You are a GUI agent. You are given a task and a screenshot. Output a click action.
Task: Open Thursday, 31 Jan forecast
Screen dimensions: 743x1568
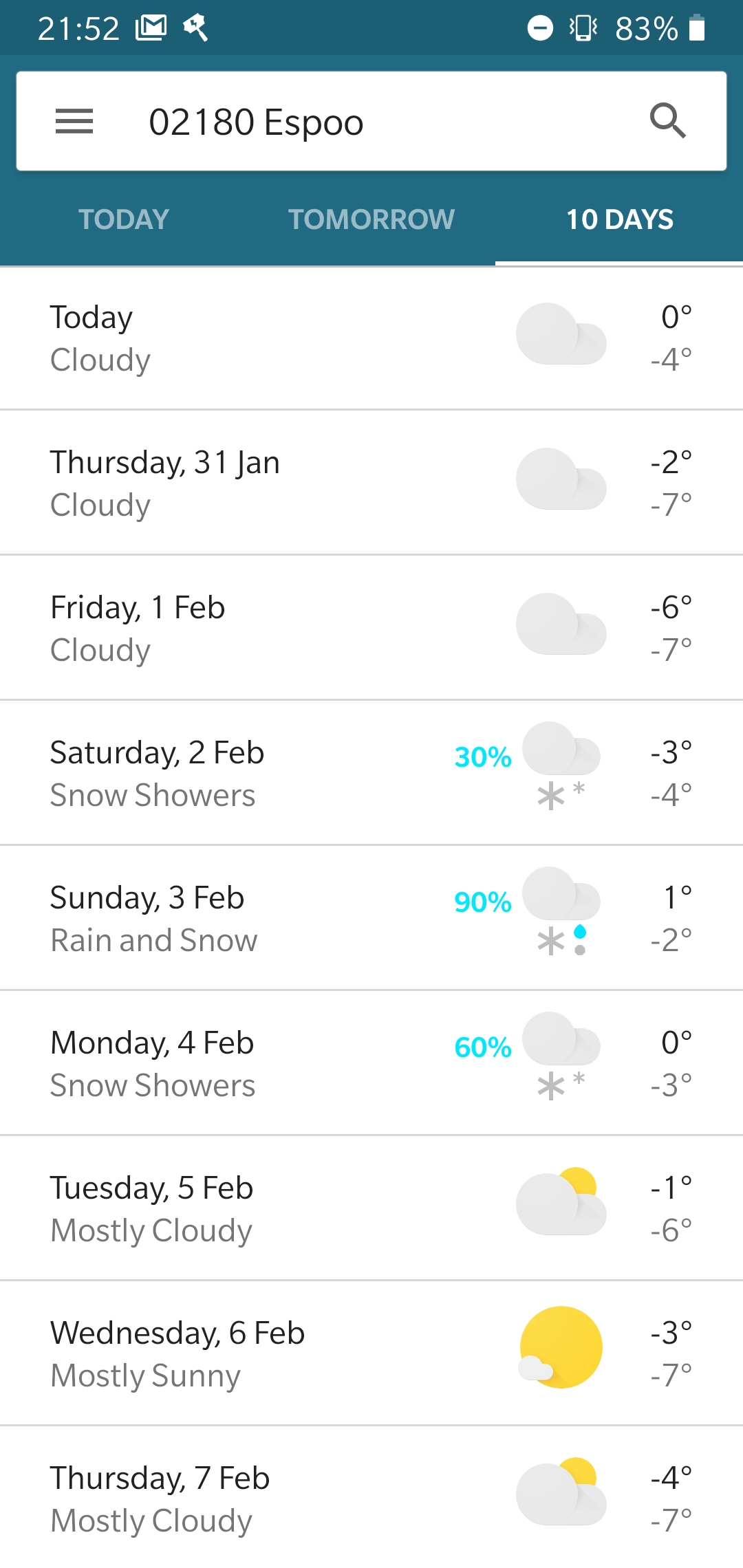[371, 483]
